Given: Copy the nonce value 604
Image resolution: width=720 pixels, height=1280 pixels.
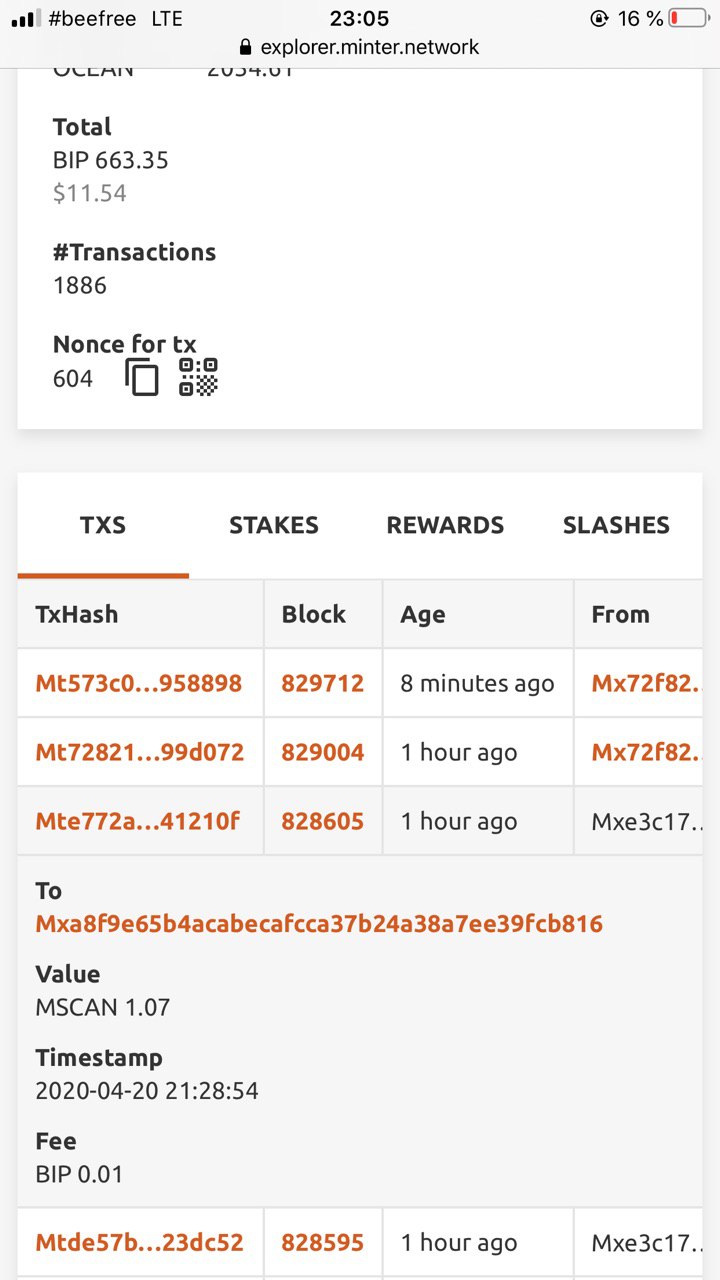Looking at the screenshot, I should 142,378.
